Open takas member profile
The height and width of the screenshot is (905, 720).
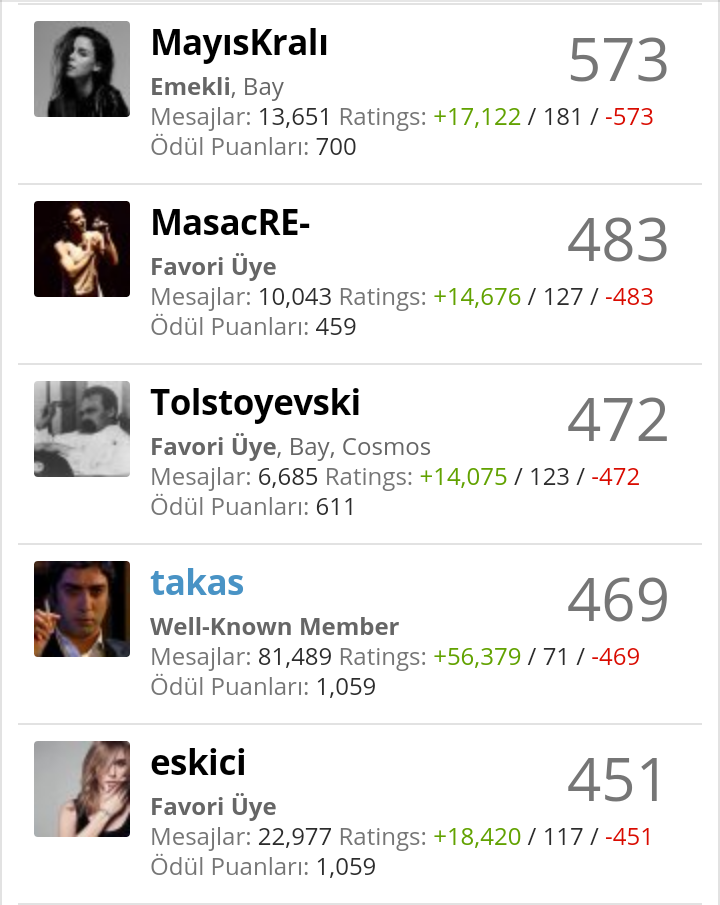(x=197, y=583)
